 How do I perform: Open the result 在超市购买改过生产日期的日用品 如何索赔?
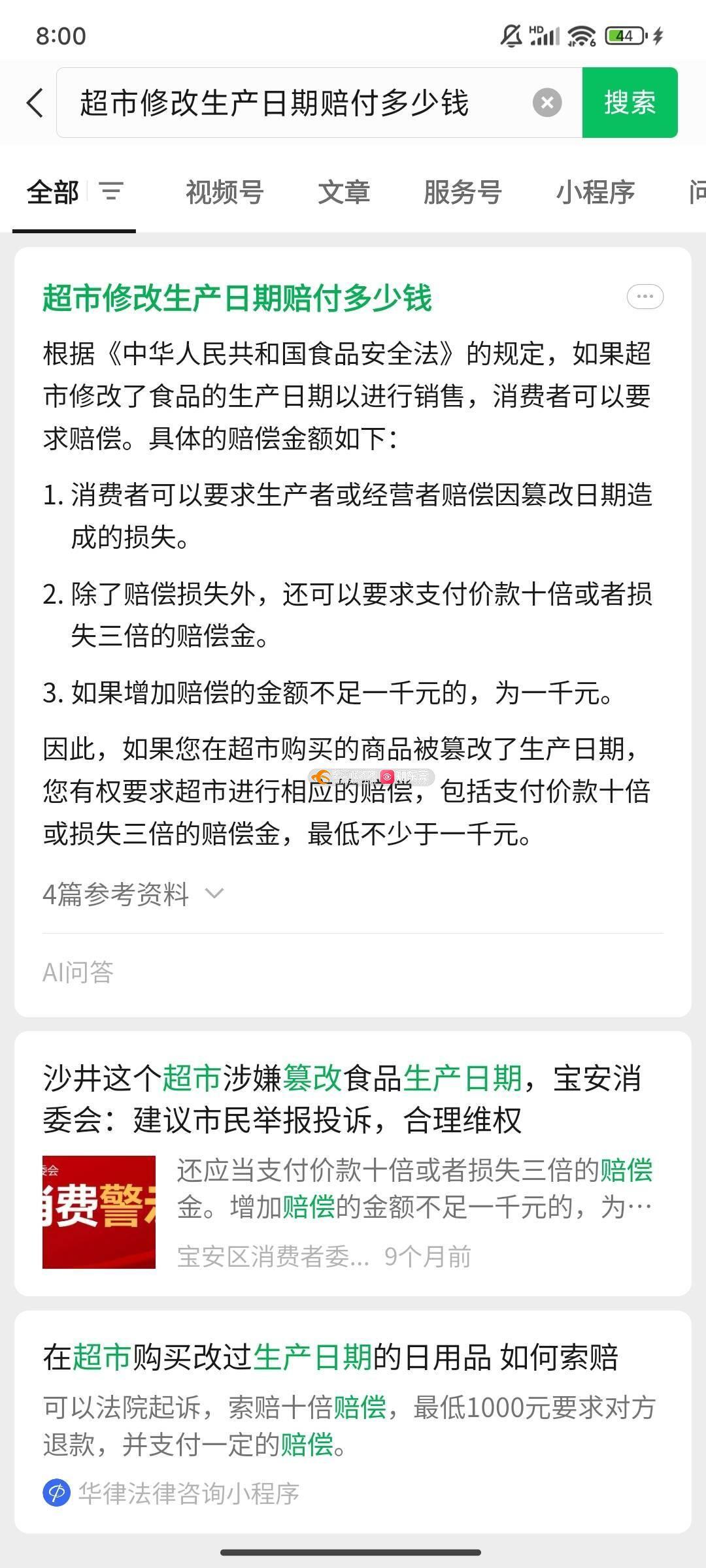[x=330, y=1358]
